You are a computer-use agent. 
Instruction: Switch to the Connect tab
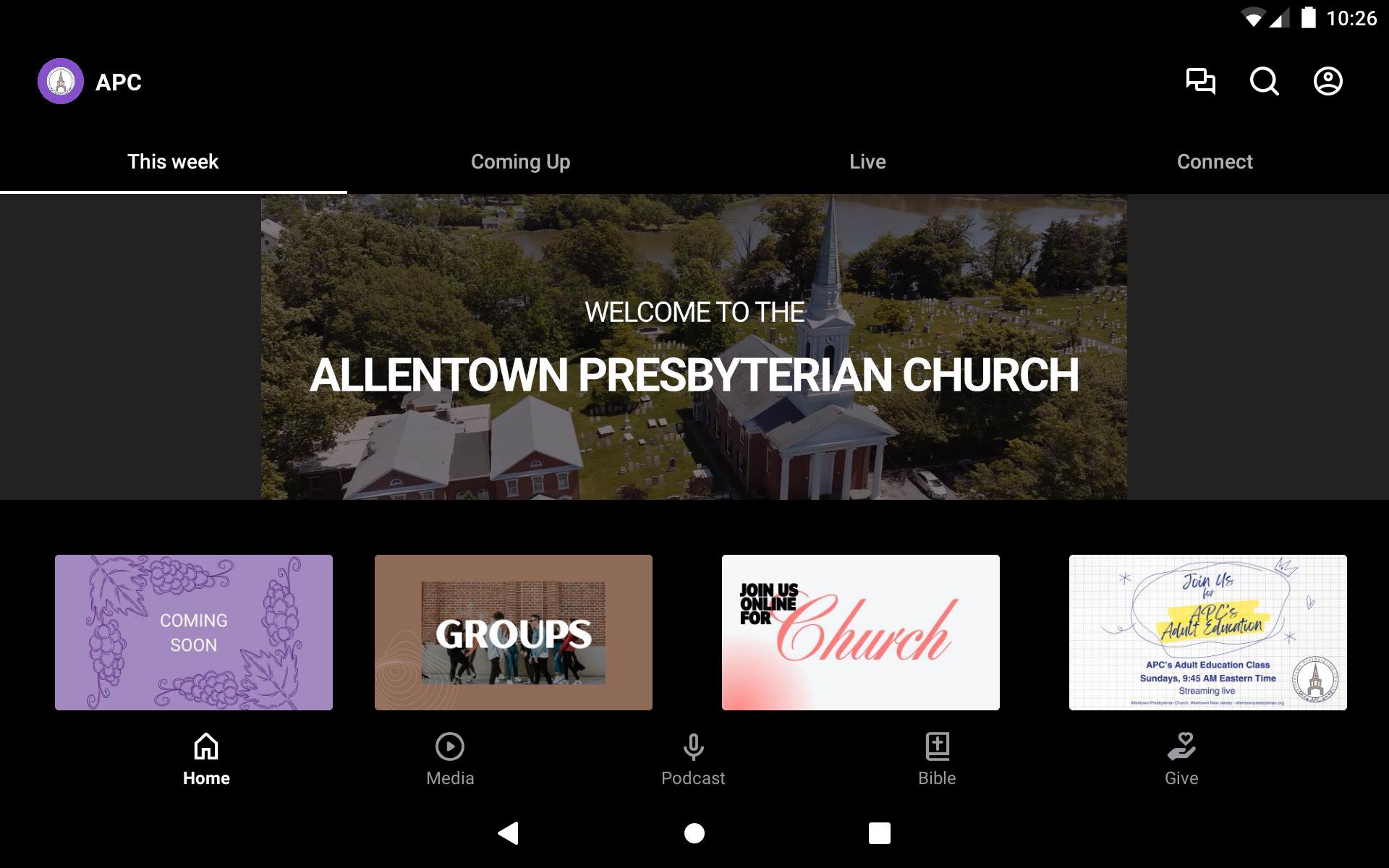click(1215, 161)
